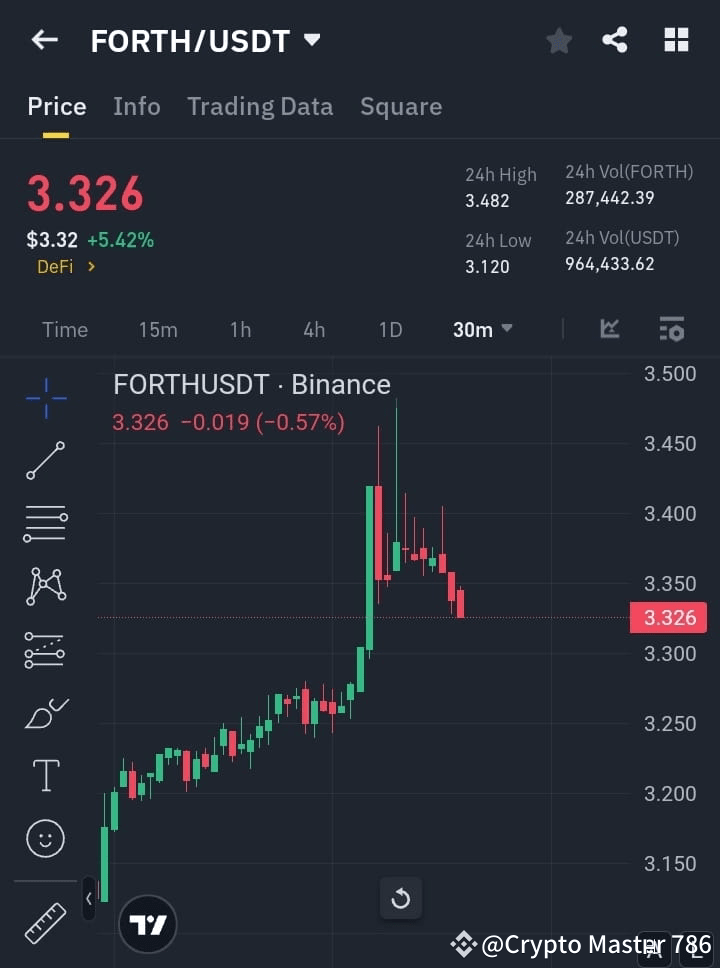Select the text annotation tool
The width and height of the screenshot is (720, 968).
pyautogui.click(x=44, y=775)
